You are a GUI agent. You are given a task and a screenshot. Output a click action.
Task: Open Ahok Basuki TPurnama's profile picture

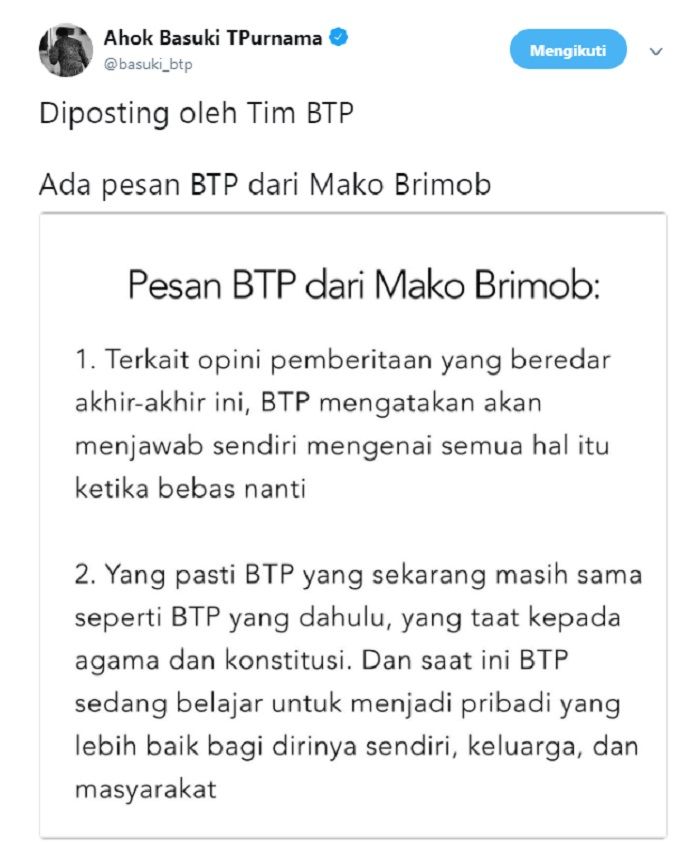[x=65, y=50]
